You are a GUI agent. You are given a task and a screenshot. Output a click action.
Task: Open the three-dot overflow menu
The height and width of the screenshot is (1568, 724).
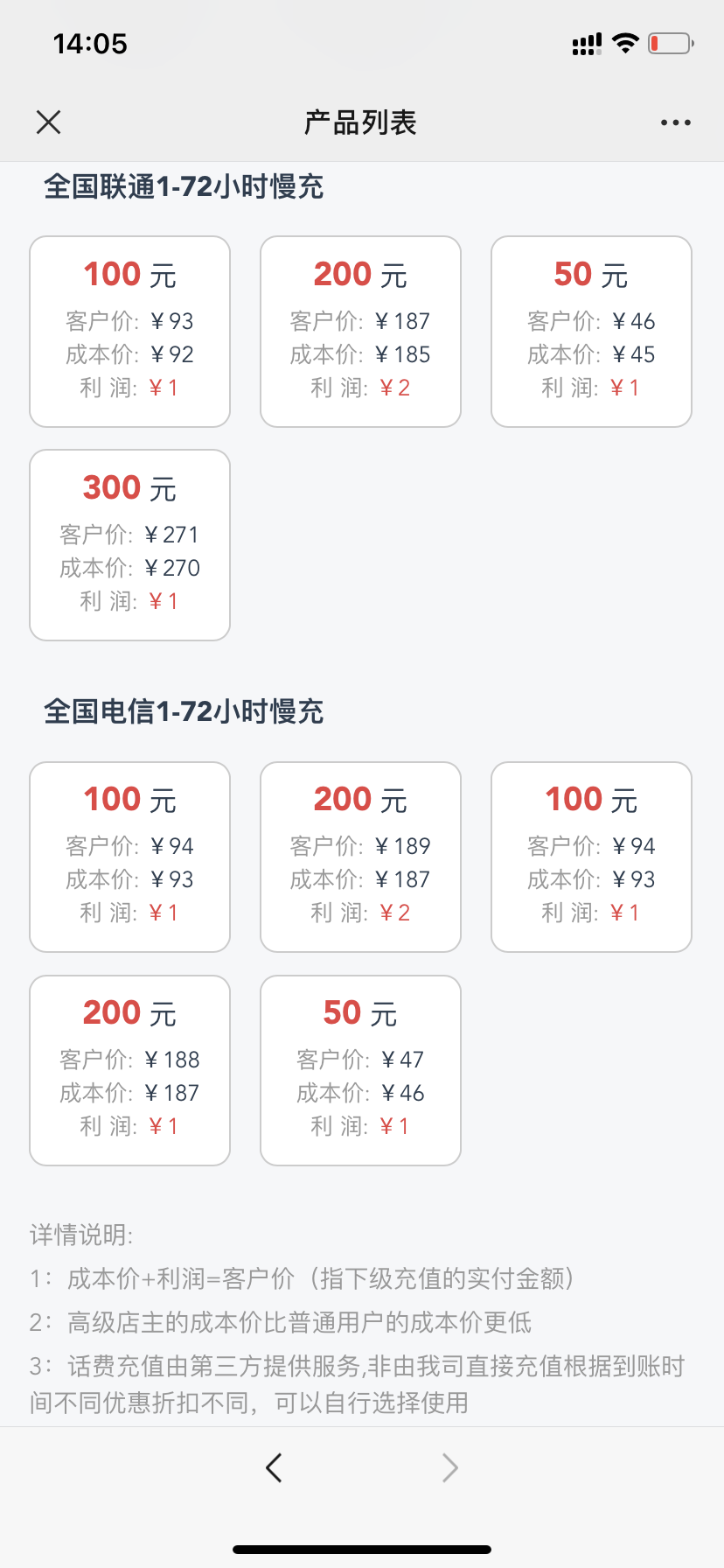[675, 122]
